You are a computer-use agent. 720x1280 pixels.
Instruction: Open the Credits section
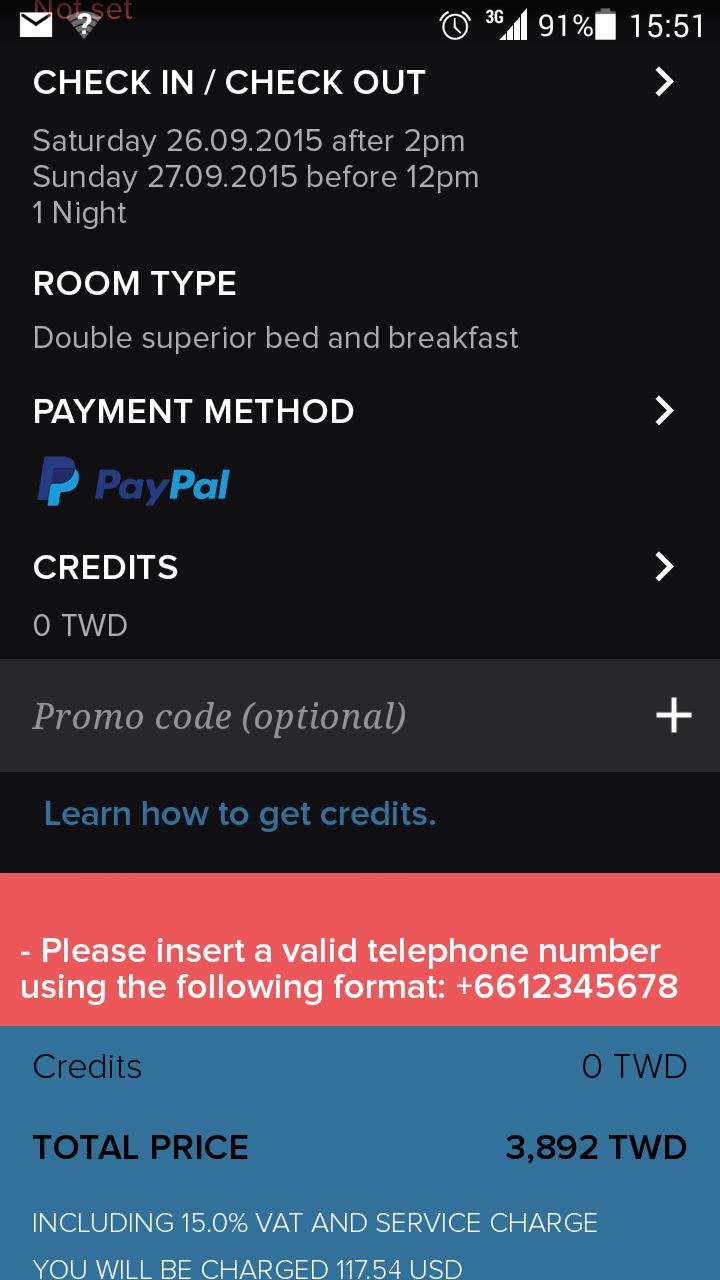click(x=664, y=567)
